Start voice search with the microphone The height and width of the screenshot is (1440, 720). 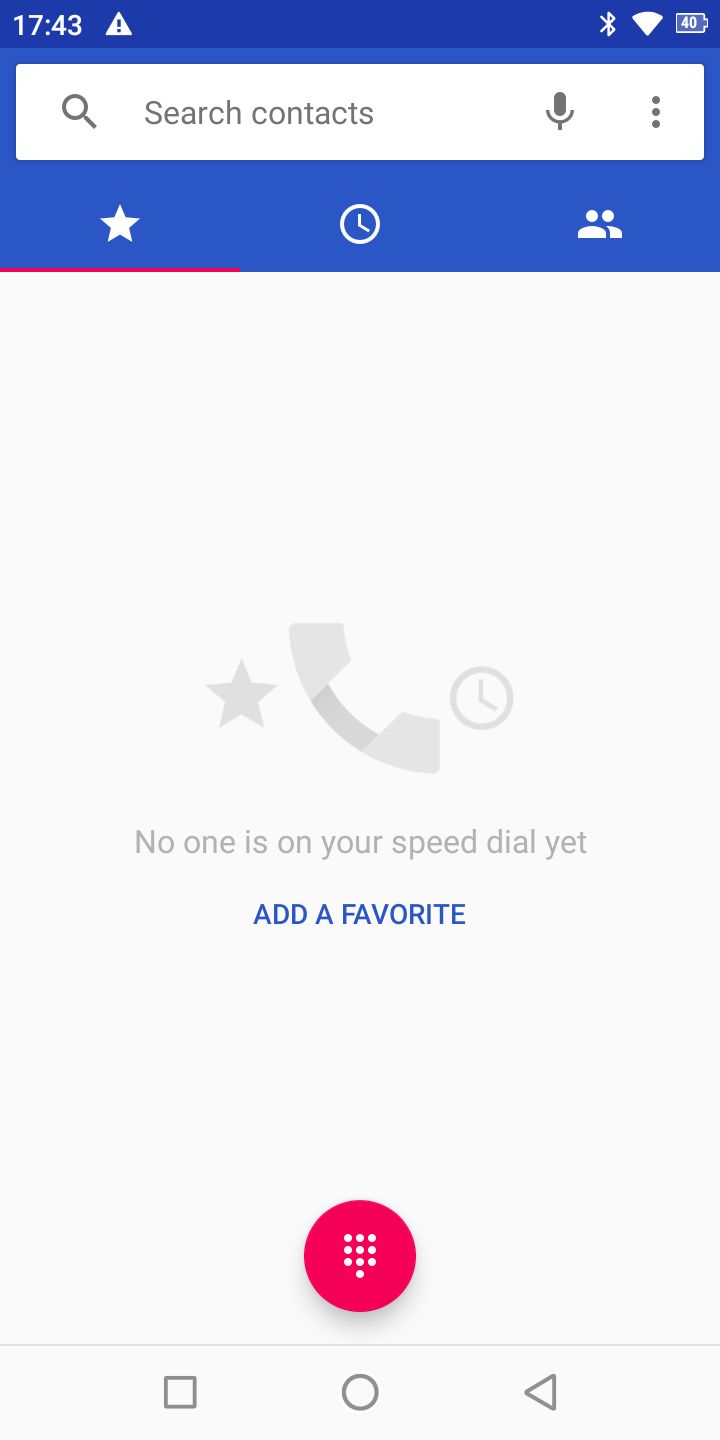tap(560, 112)
